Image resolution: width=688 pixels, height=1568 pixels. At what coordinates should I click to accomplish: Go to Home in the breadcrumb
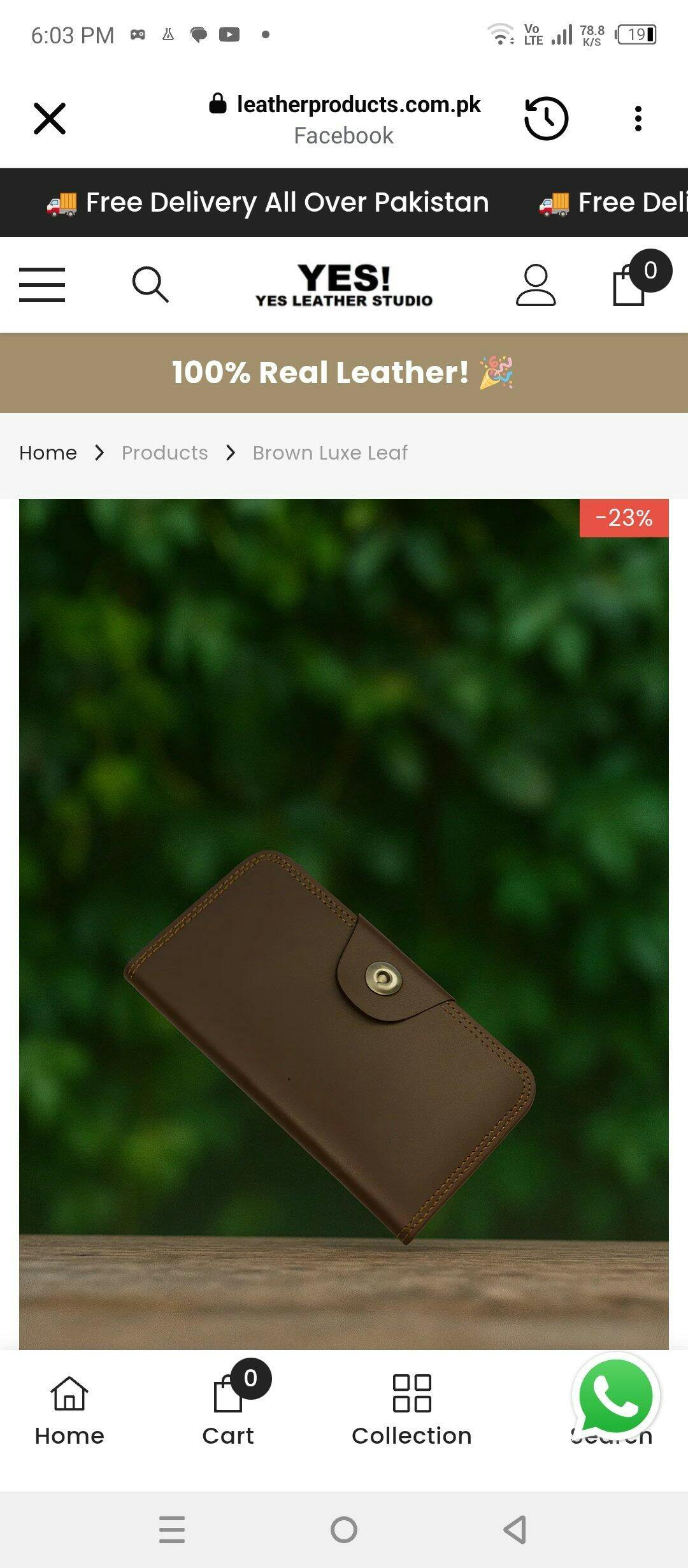pos(48,453)
